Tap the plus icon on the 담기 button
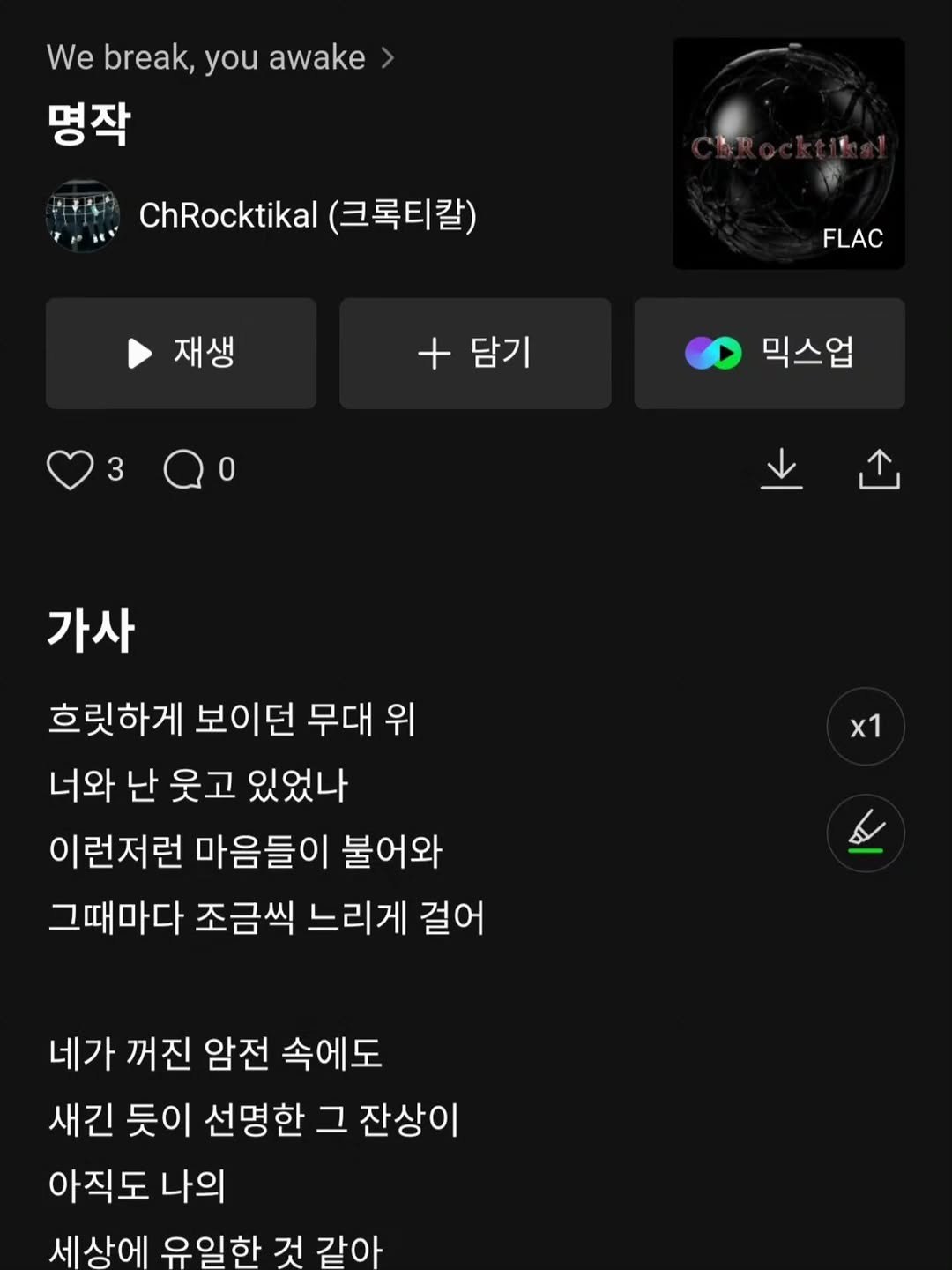Screen dimensions: 952x1270 434,353
